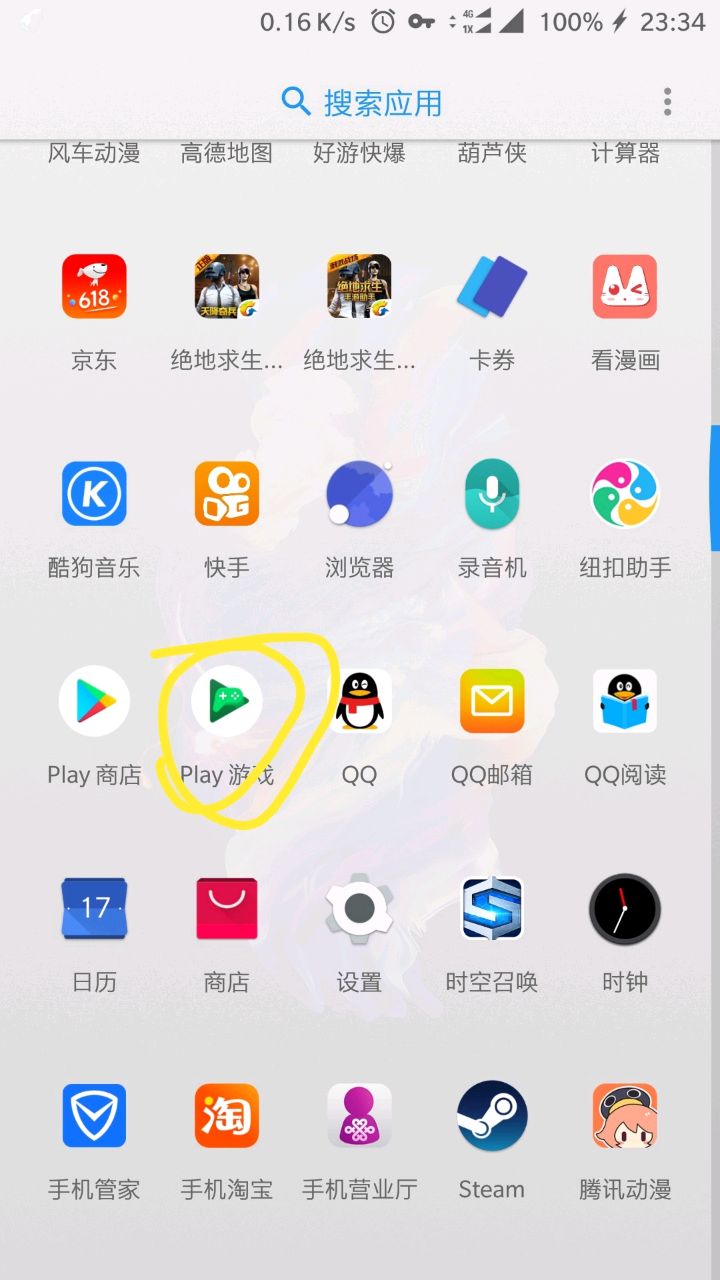Open the overflow menu in the app drawer
Screen dimensions: 720x1280
click(667, 102)
